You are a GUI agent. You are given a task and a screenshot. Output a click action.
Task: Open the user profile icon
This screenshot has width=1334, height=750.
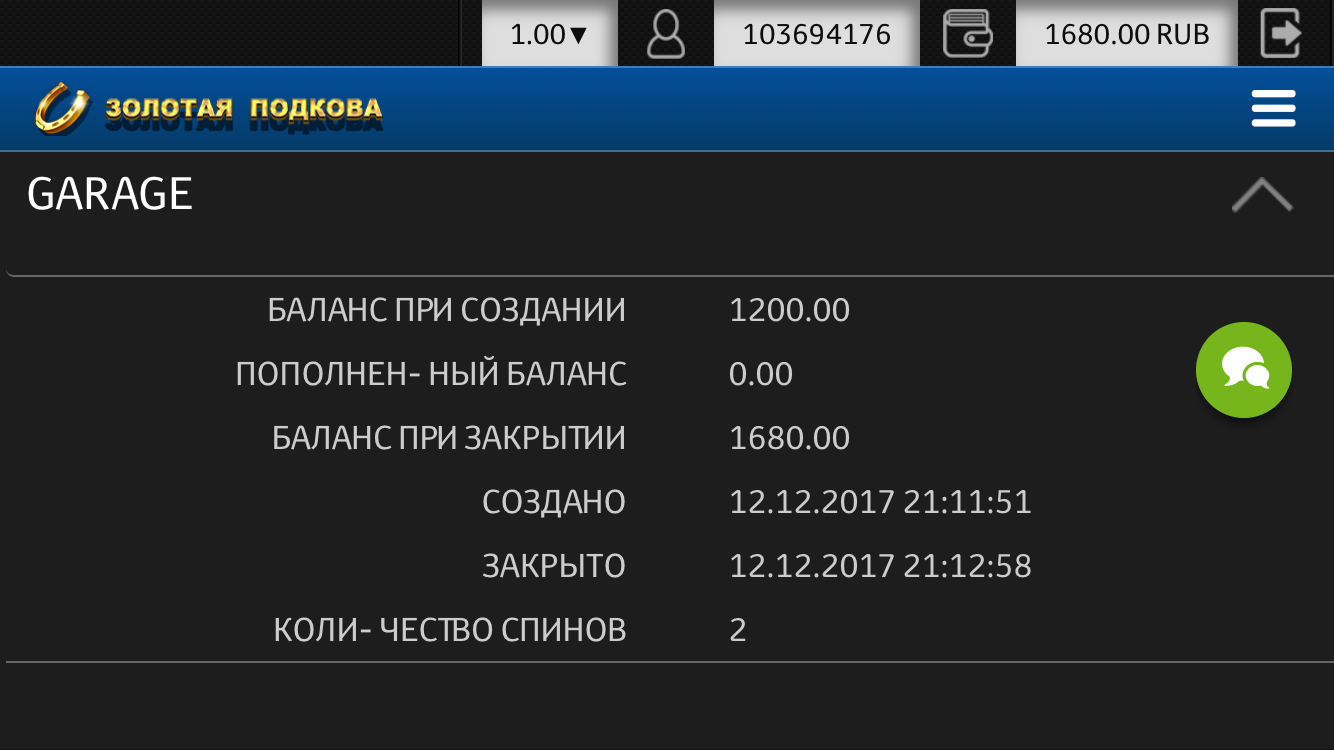pyautogui.click(x=665, y=35)
